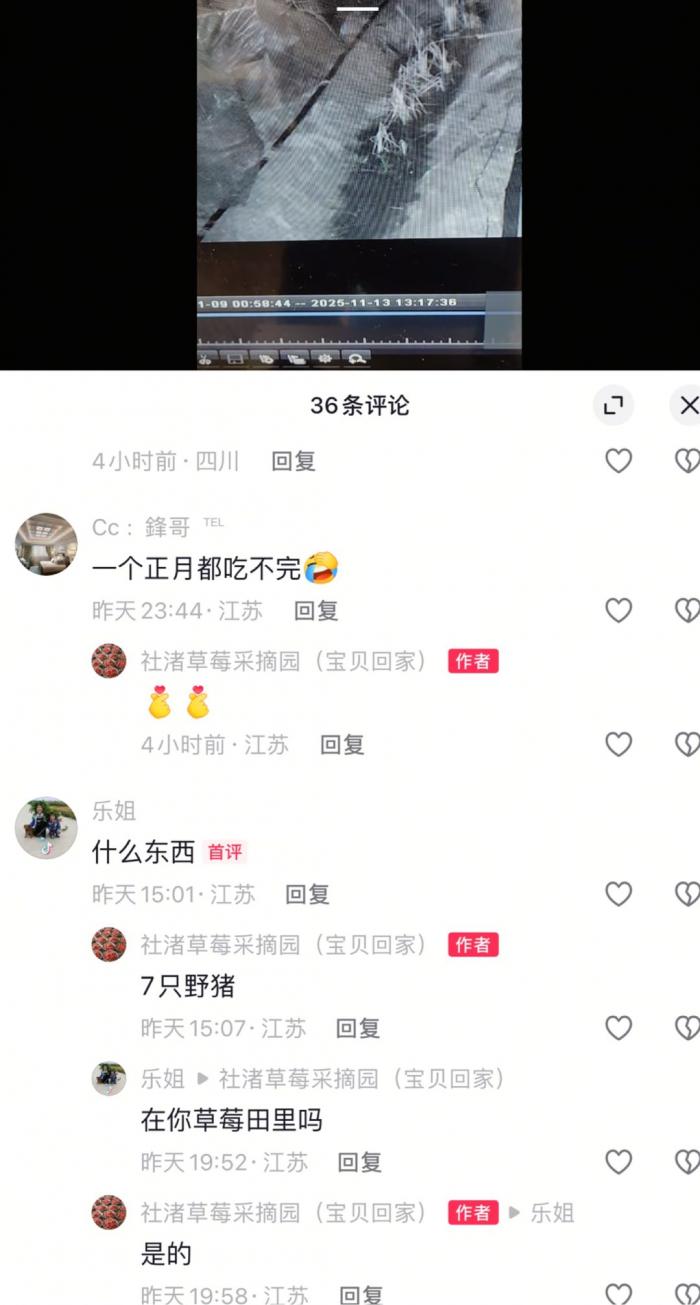Close the comments panel
The width and height of the screenshot is (700, 1305).
tap(688, 405)
